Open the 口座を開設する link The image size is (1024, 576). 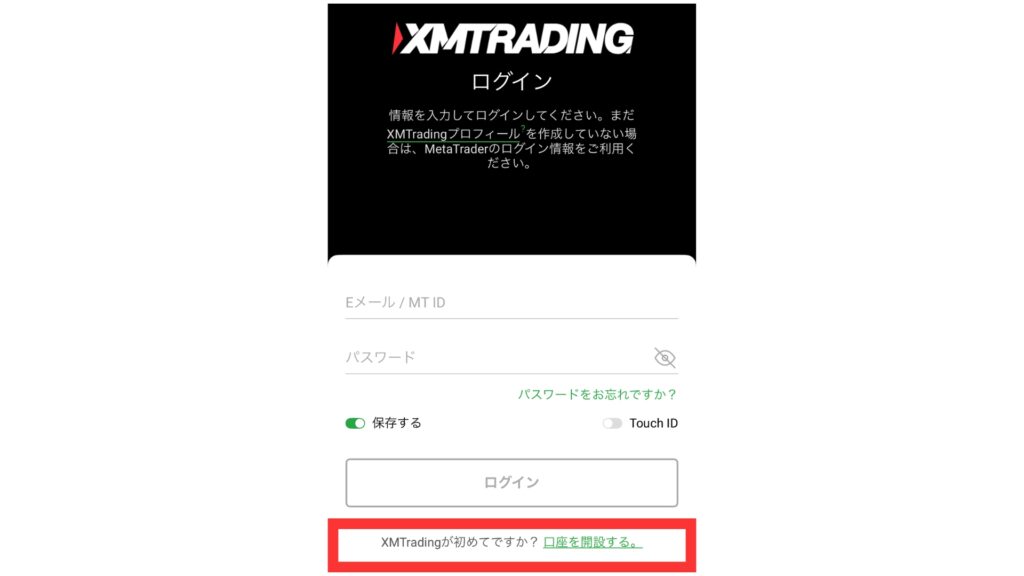coord(592,543)
